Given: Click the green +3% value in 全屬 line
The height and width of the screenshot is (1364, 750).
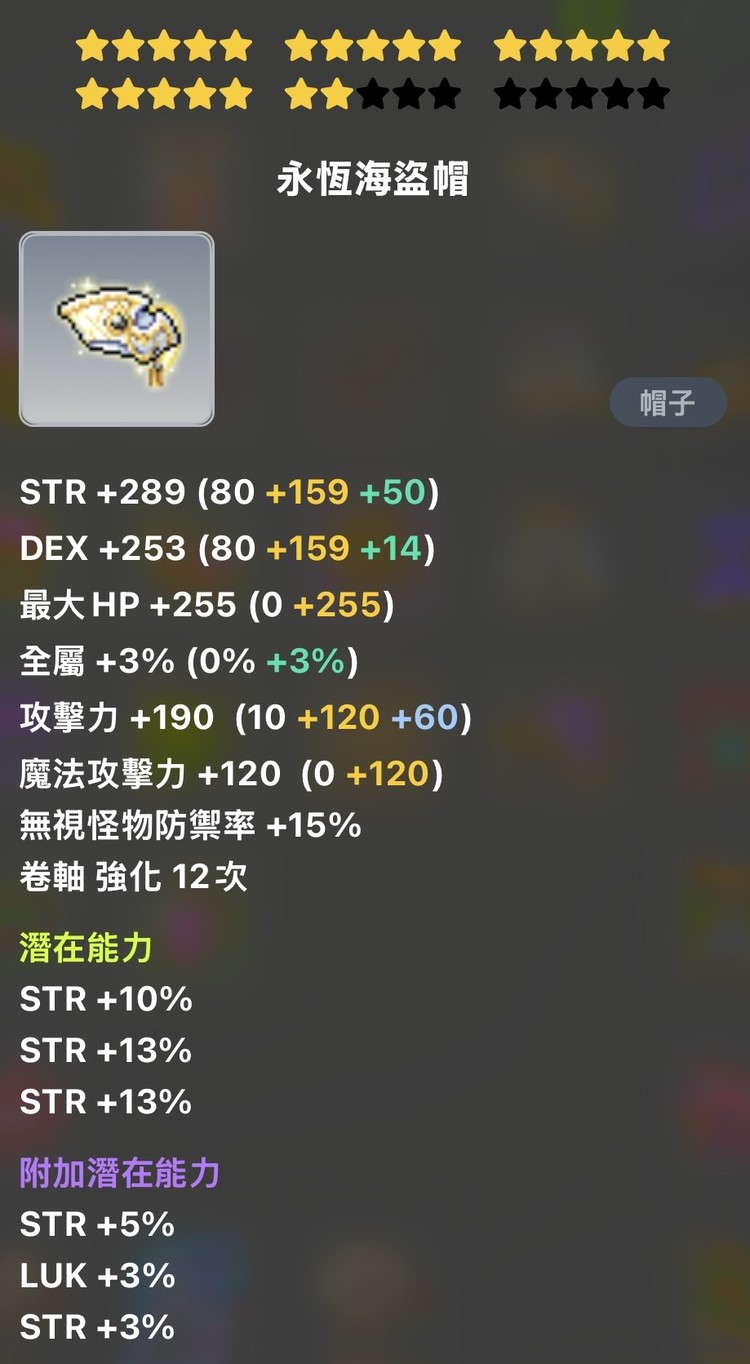Looking at the screenshot, I should point(310,661).
